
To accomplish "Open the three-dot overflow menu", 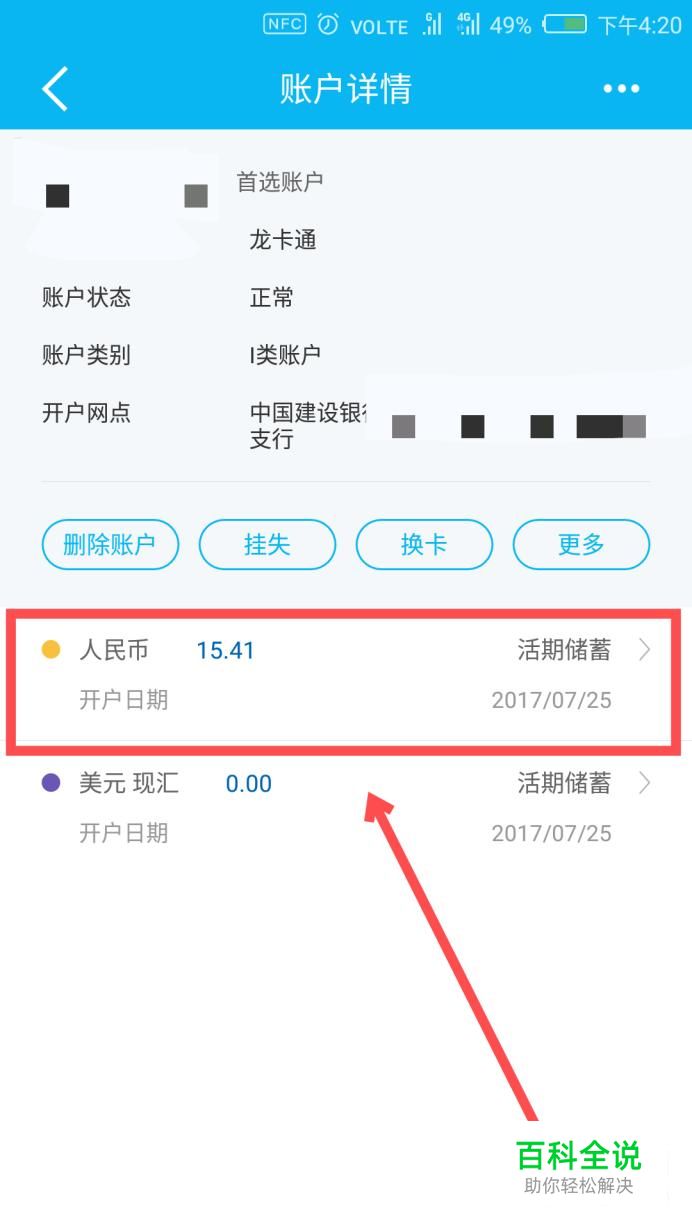I will tap(621, 89).
